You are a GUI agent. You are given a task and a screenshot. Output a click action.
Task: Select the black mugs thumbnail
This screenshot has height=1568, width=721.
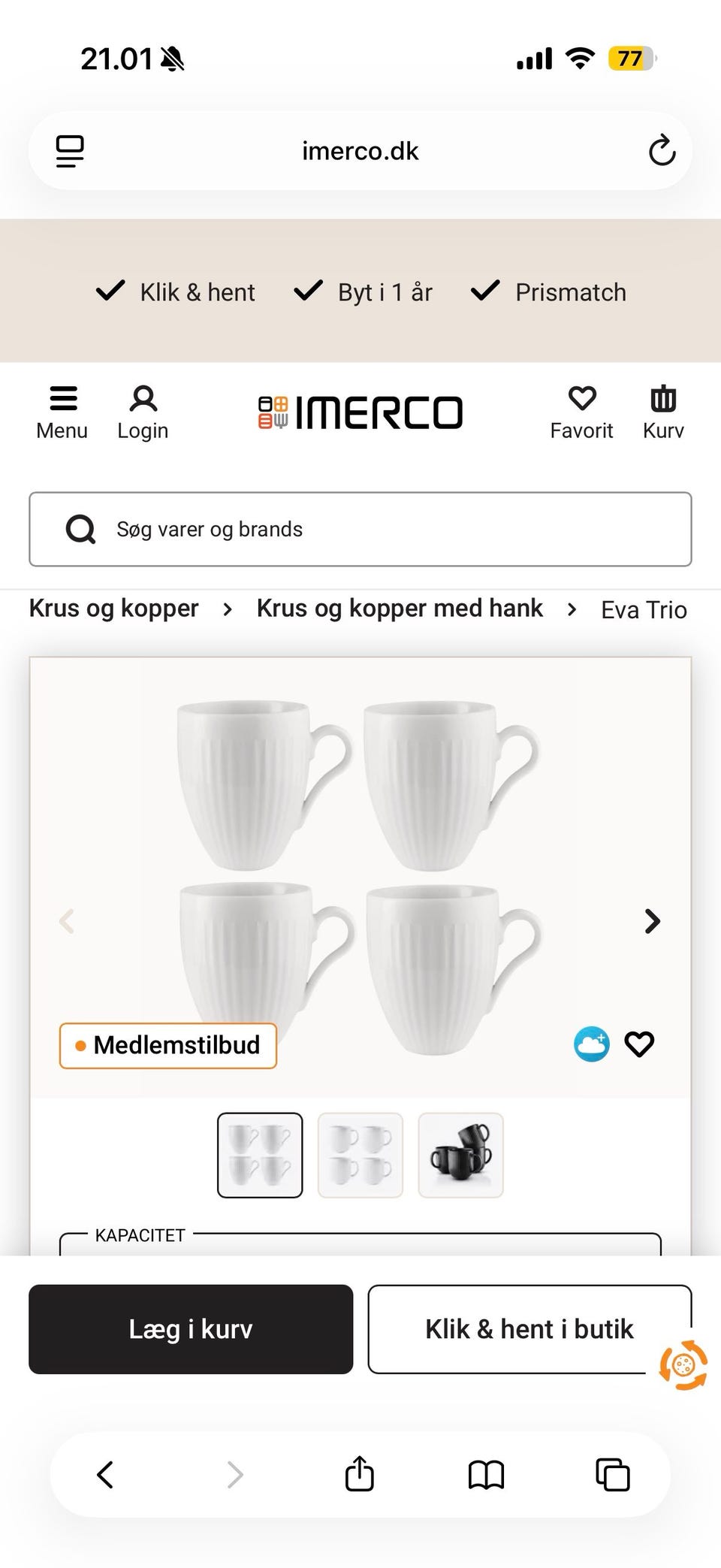(460, 1155)
